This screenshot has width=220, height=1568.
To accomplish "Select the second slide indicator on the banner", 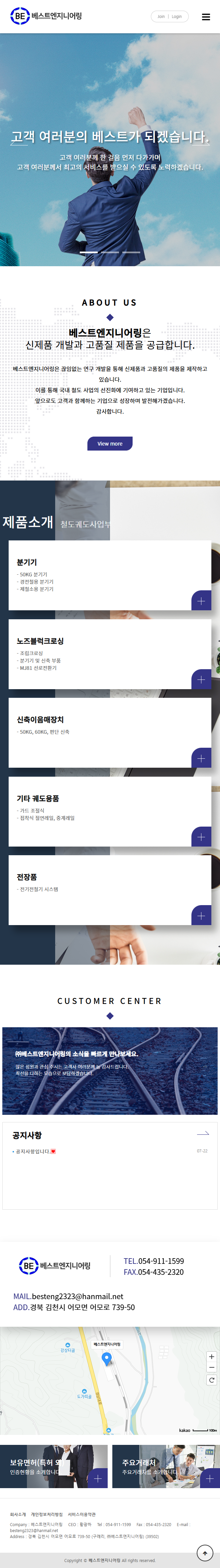I will coord(110,252).
